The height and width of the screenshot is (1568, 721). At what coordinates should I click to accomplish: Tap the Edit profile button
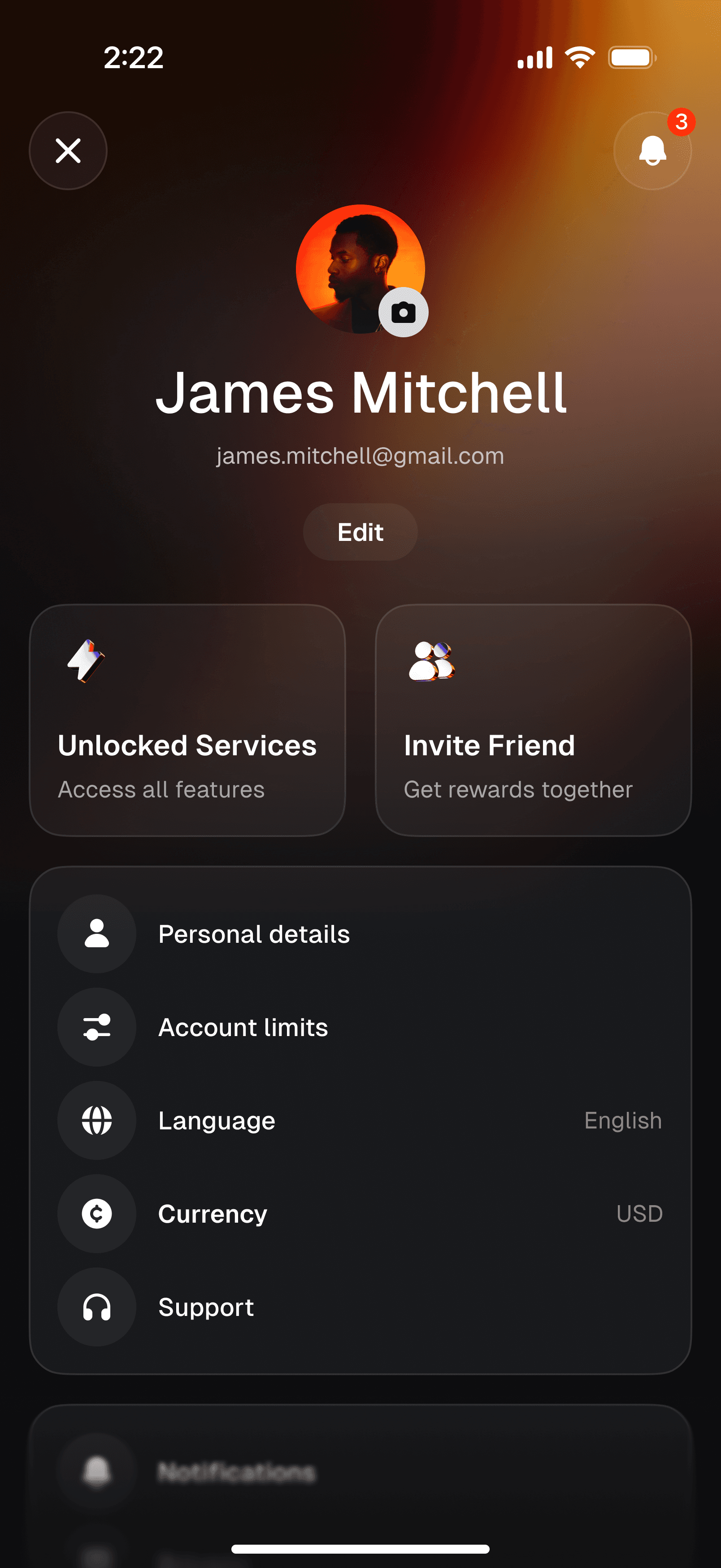tap(360, 532)
